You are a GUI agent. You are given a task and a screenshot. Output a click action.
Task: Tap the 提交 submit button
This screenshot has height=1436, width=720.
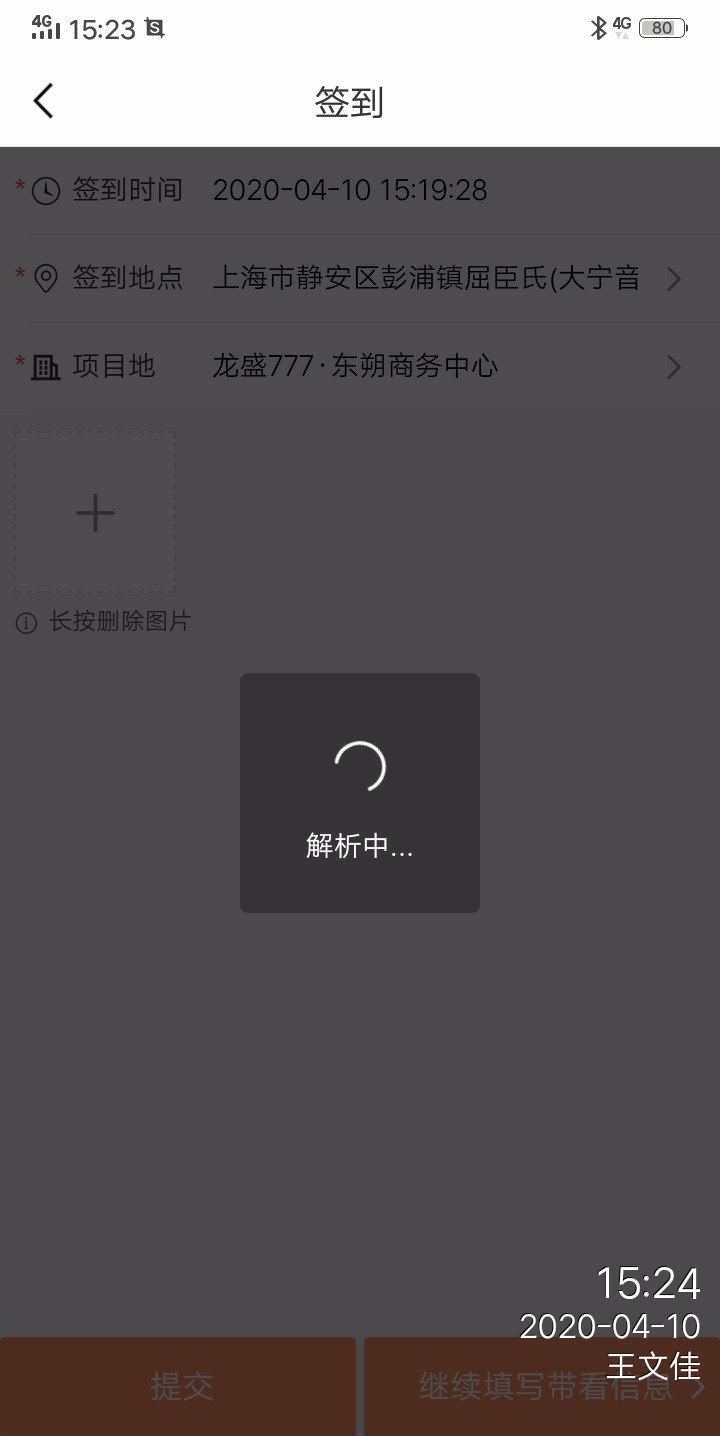tap(180, 1386)
